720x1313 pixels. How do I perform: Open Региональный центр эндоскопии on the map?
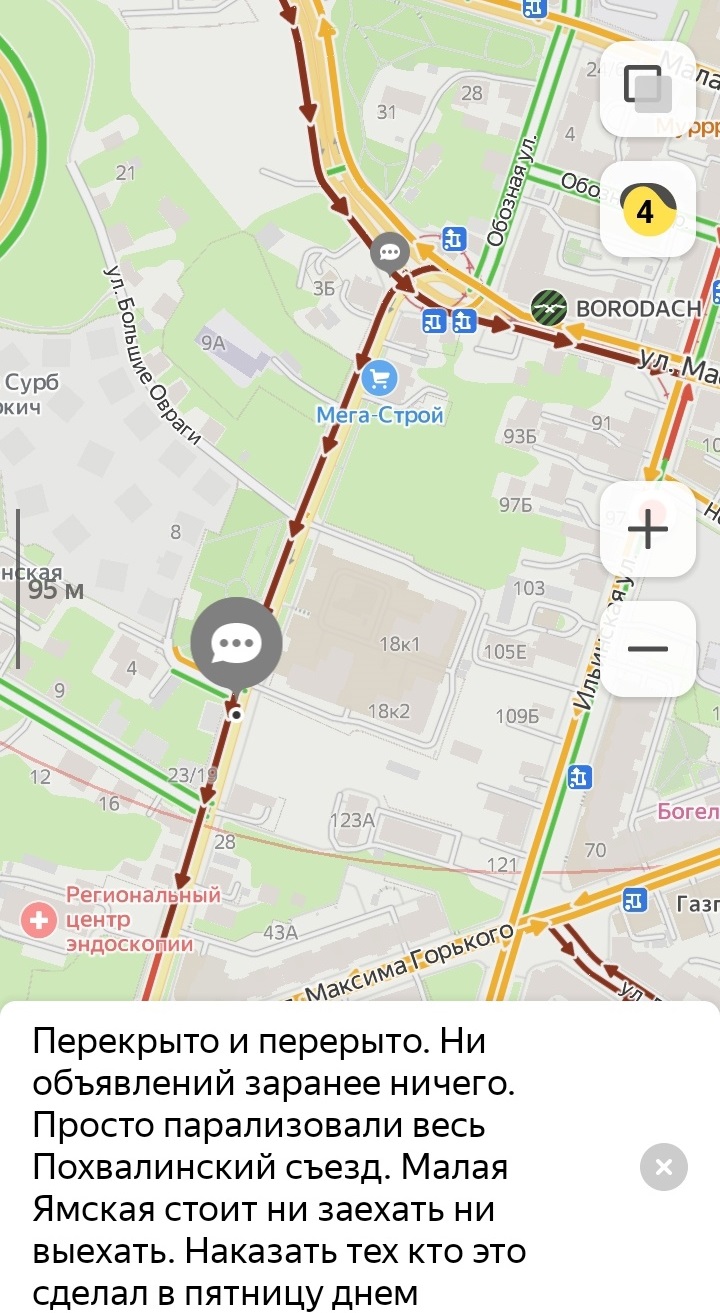[41, 920]
